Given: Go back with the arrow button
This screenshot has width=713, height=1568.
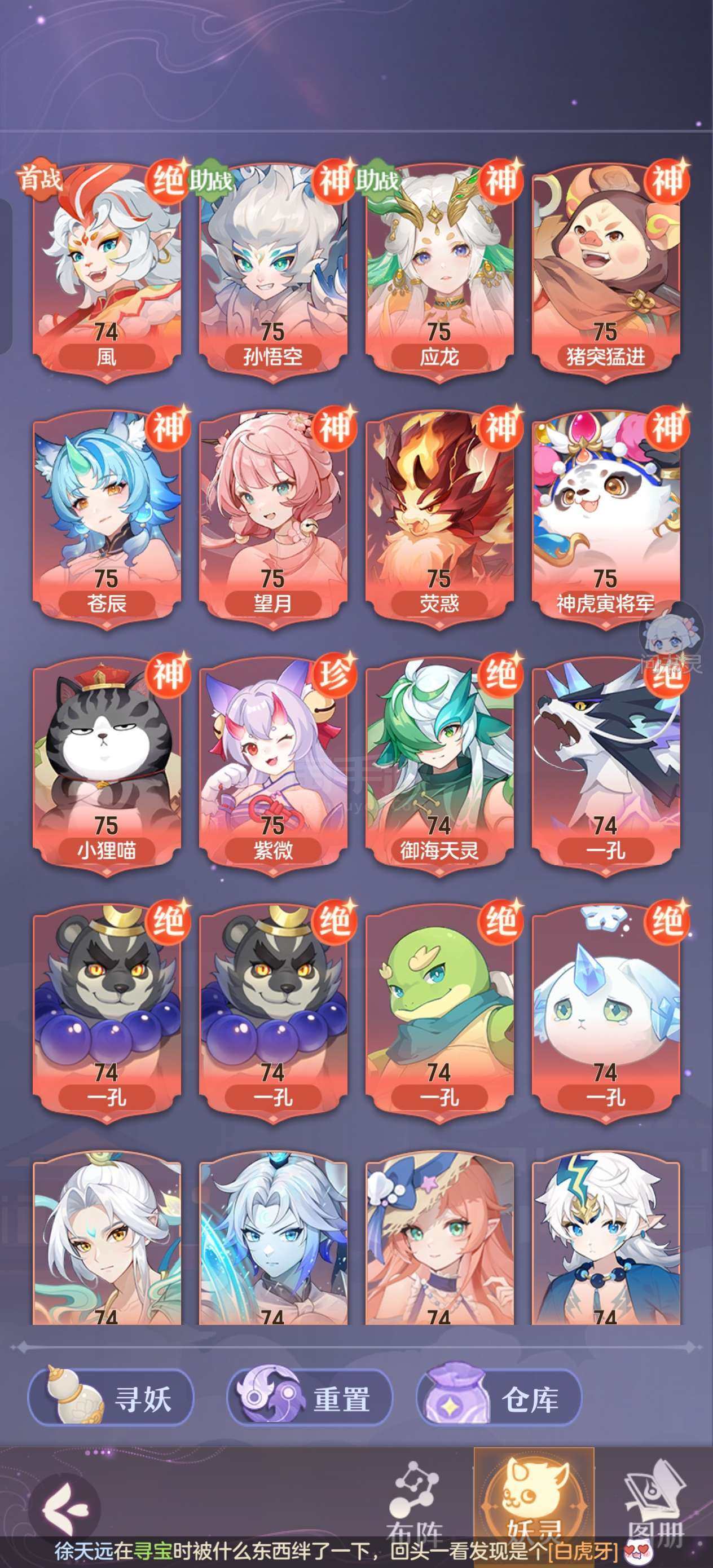Looking at the screenshot, I should [x=66, y=1507].
